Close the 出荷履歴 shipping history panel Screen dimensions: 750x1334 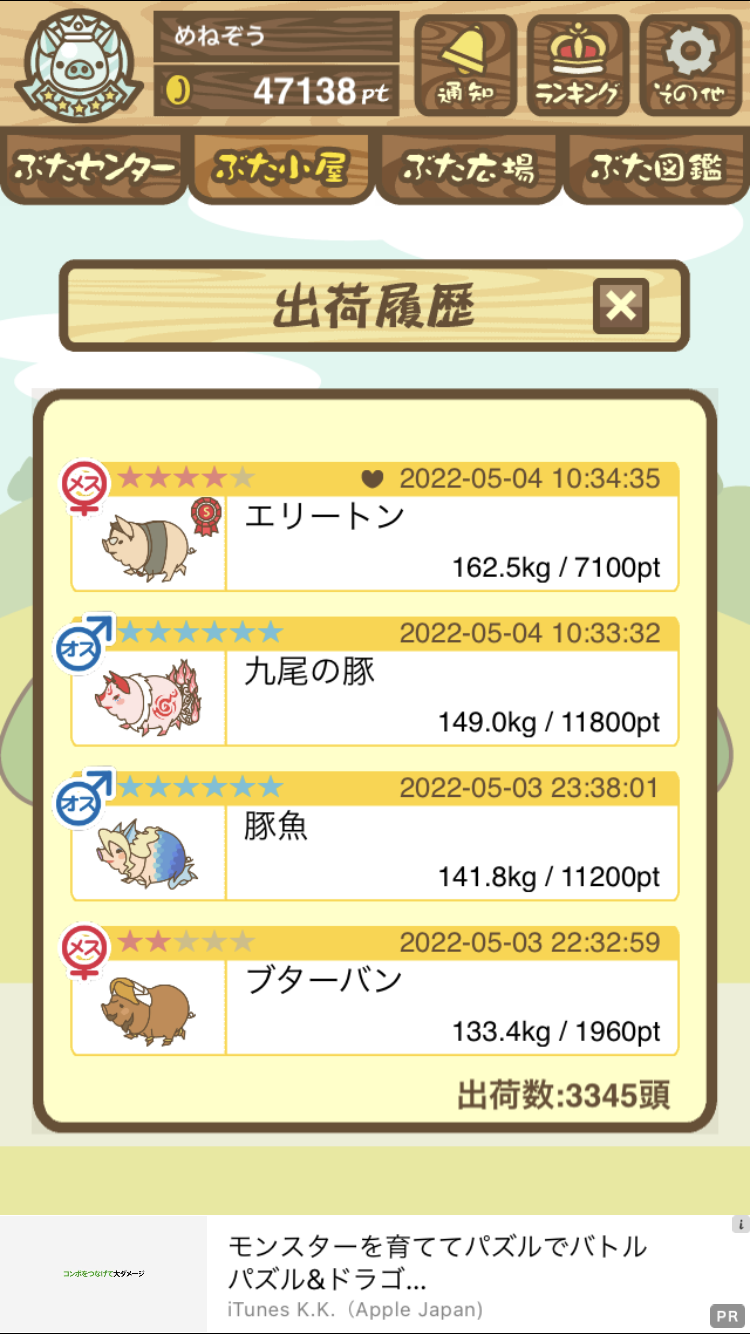(x=621, y=305)
